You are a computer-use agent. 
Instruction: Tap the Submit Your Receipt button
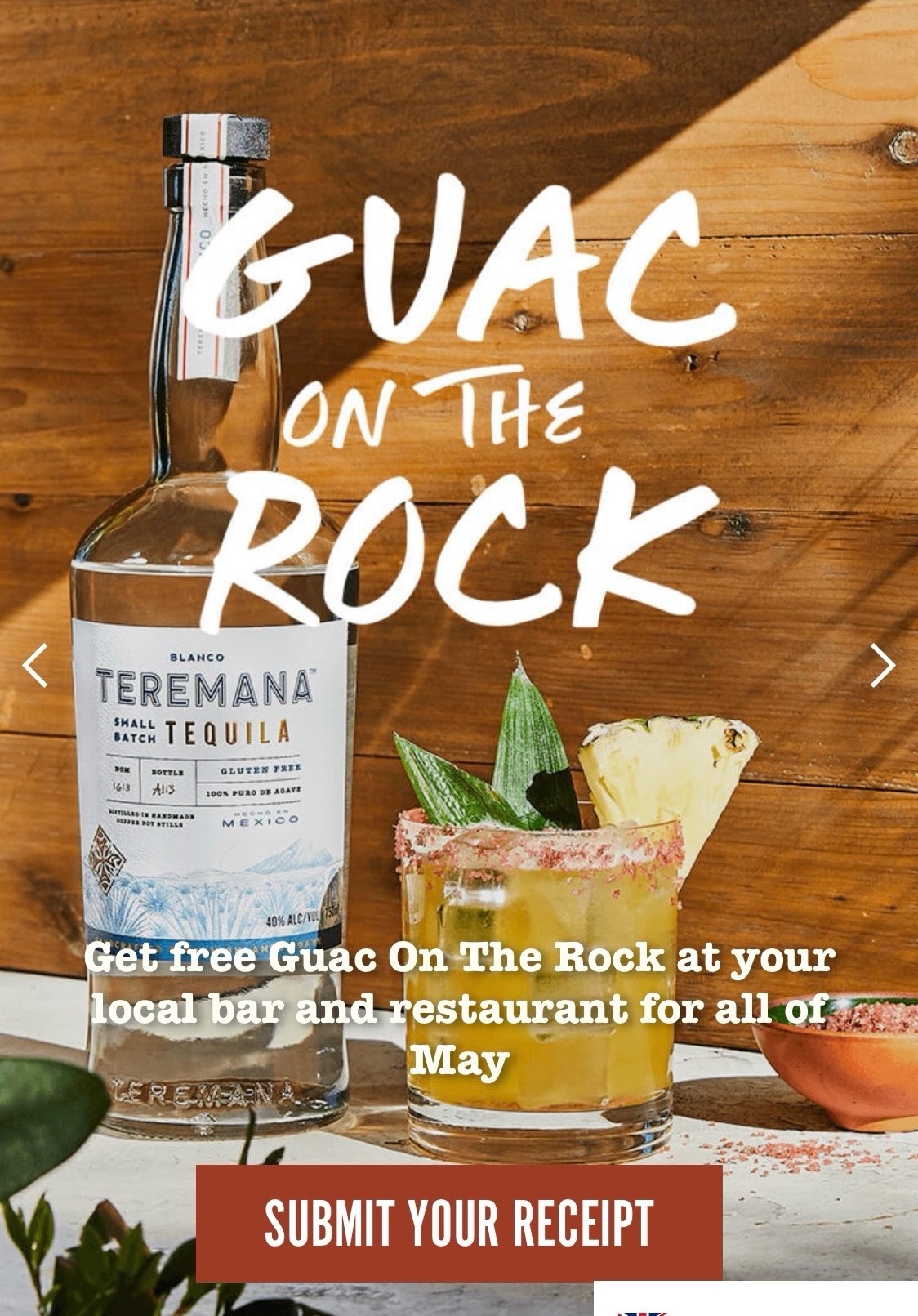tap(459, 1222)
